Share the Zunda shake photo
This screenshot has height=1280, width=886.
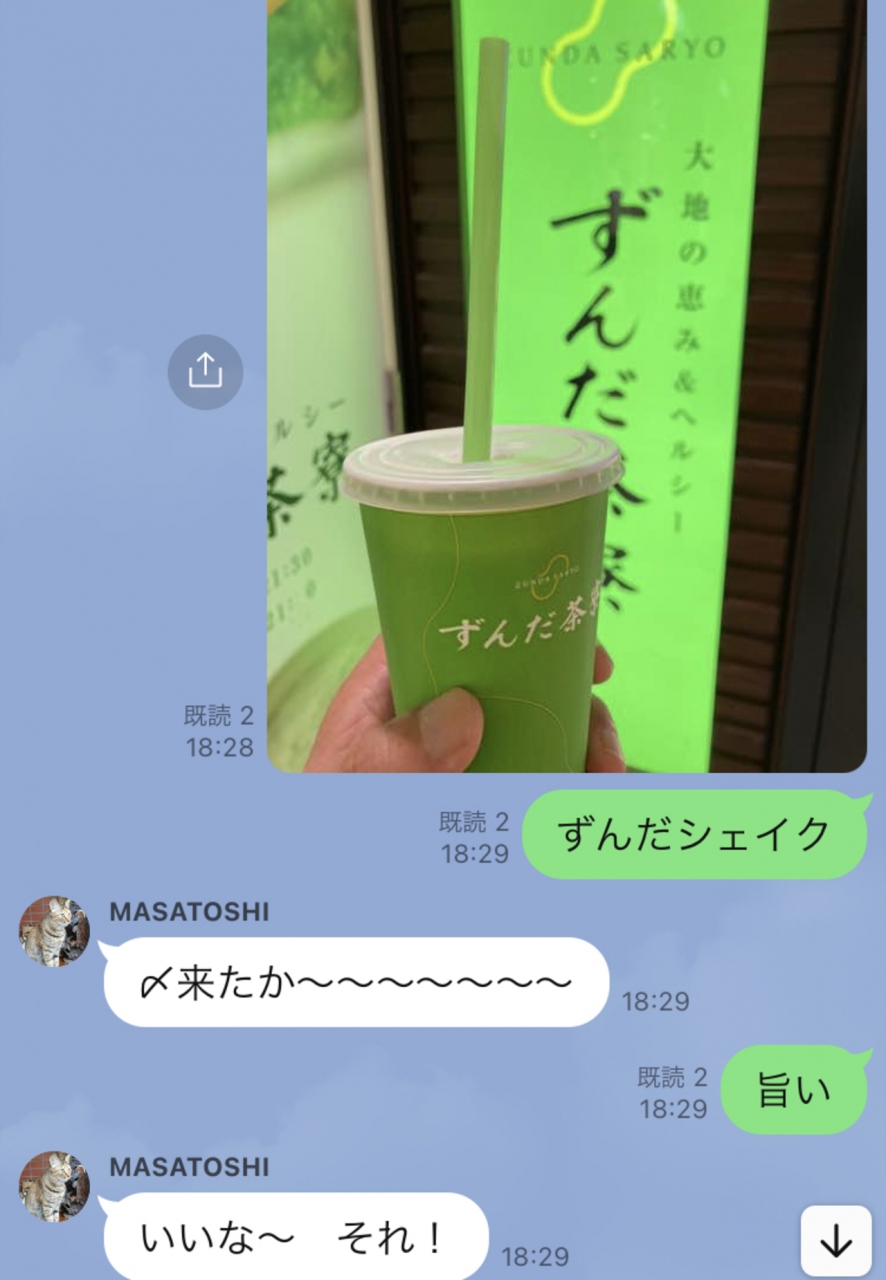[x=205, y=372]
